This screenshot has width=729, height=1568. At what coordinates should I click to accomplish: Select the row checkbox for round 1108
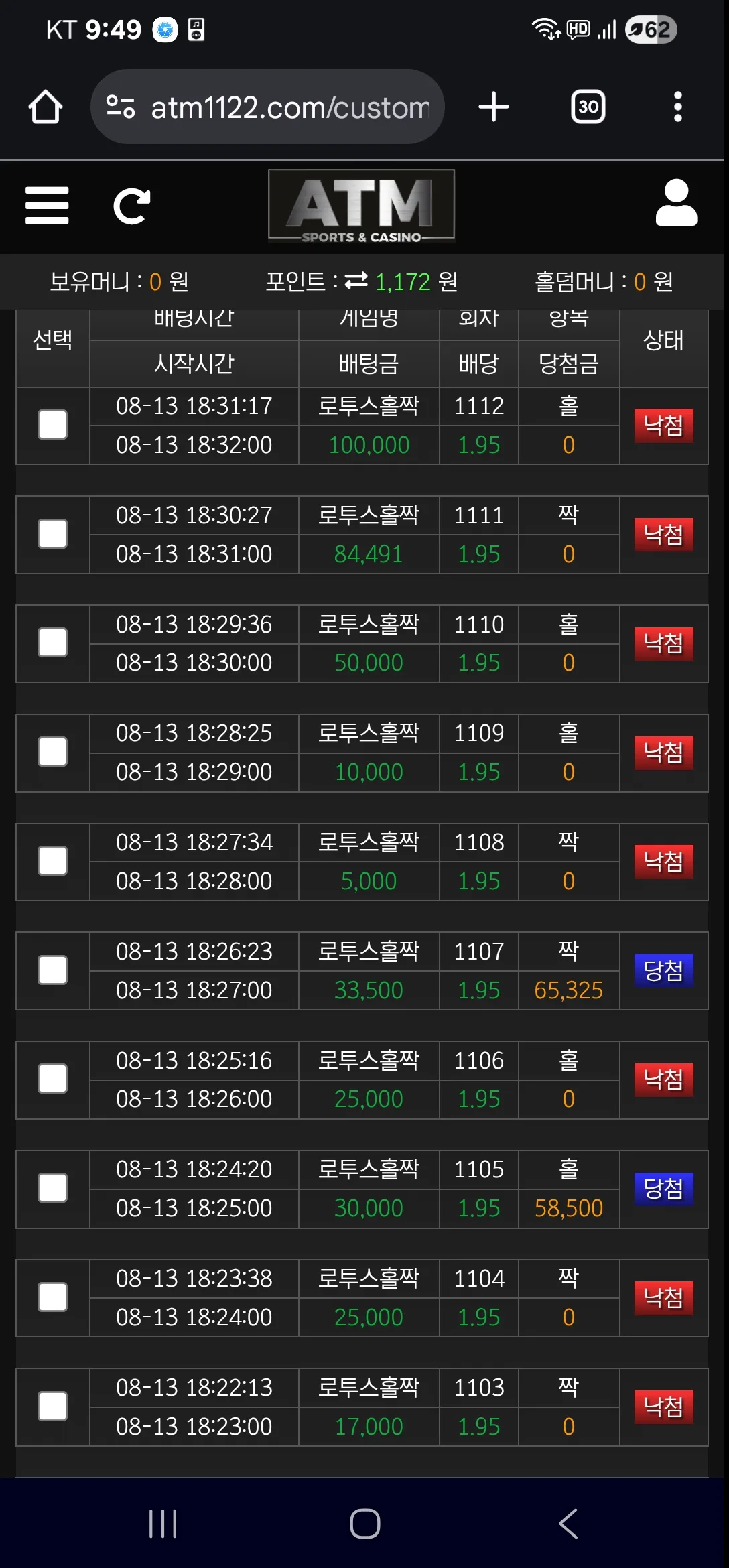[x=53, y=861]
